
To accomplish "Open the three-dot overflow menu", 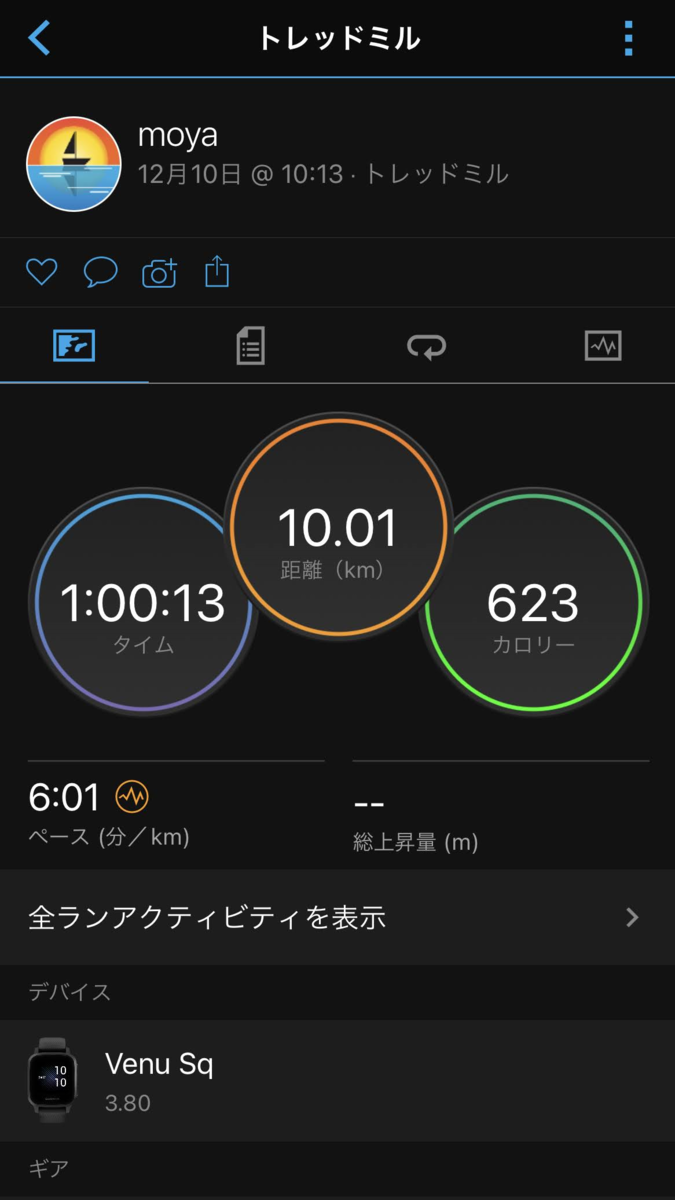I will (x=628, y=38).
